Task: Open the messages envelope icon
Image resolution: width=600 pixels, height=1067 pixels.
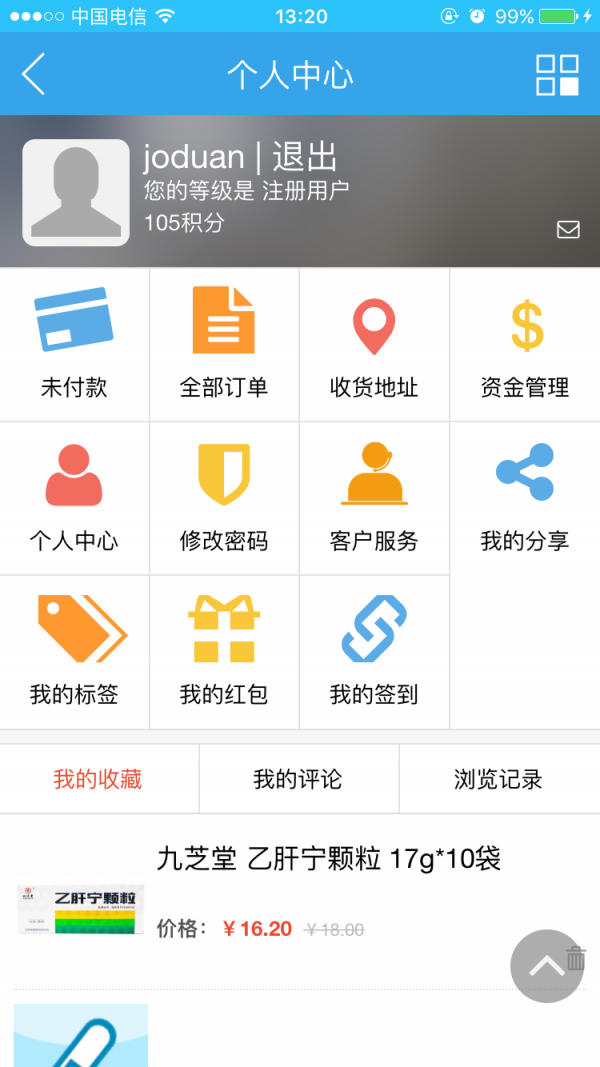Action: point(568,230)
